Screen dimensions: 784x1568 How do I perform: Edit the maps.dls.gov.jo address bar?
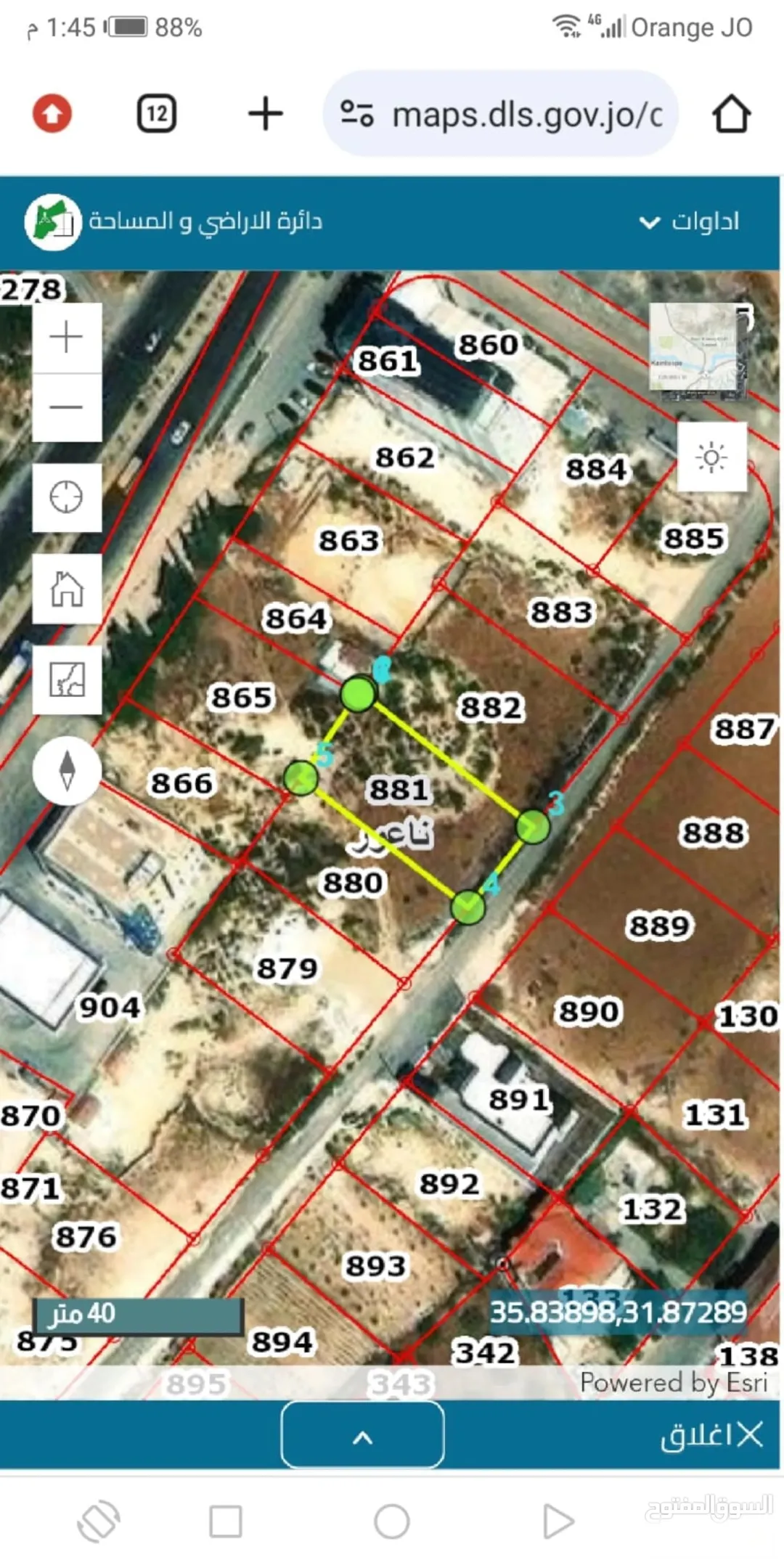500,114
